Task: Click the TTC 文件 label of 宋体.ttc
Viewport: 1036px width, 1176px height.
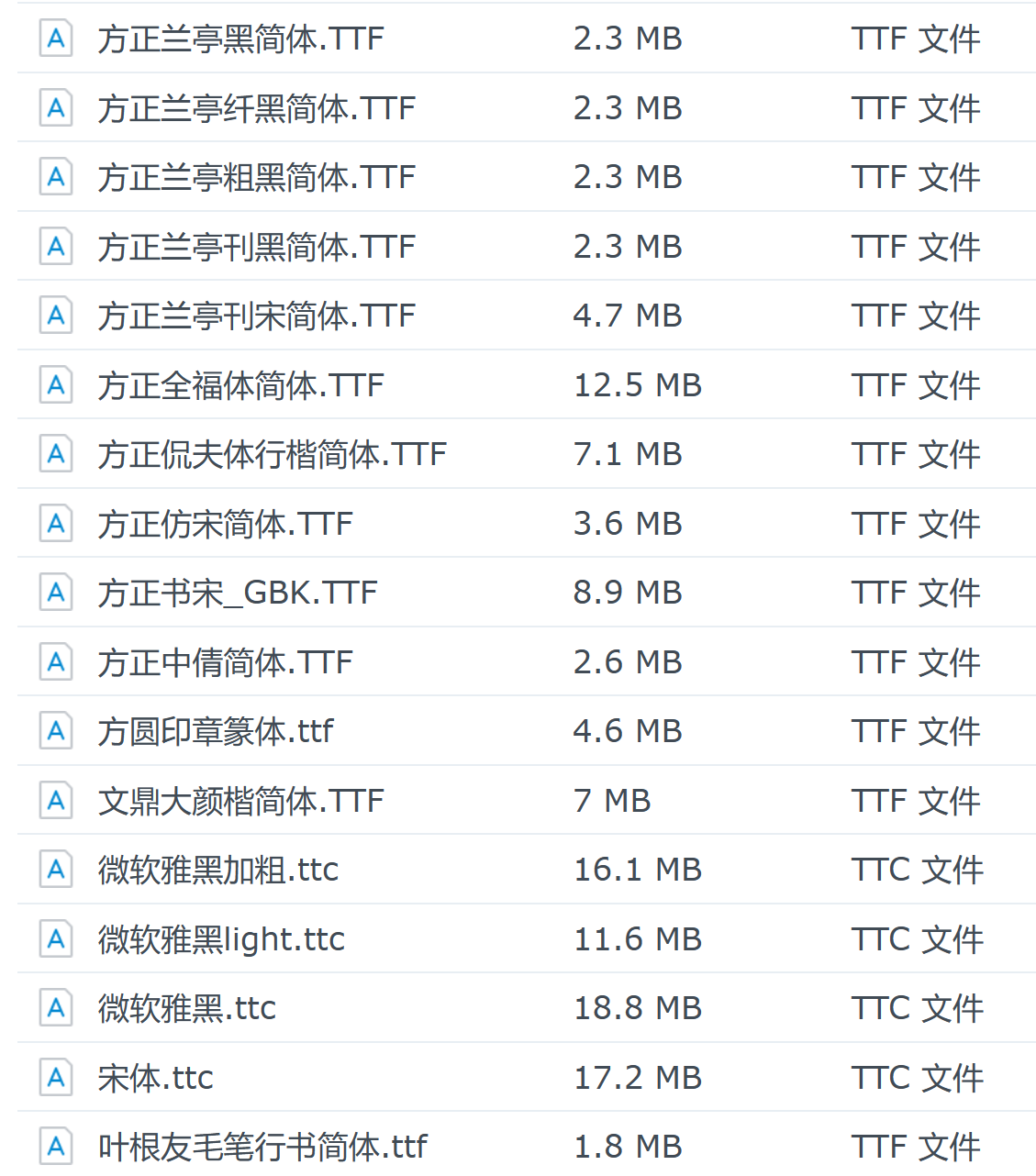Action: [916, 1078]
